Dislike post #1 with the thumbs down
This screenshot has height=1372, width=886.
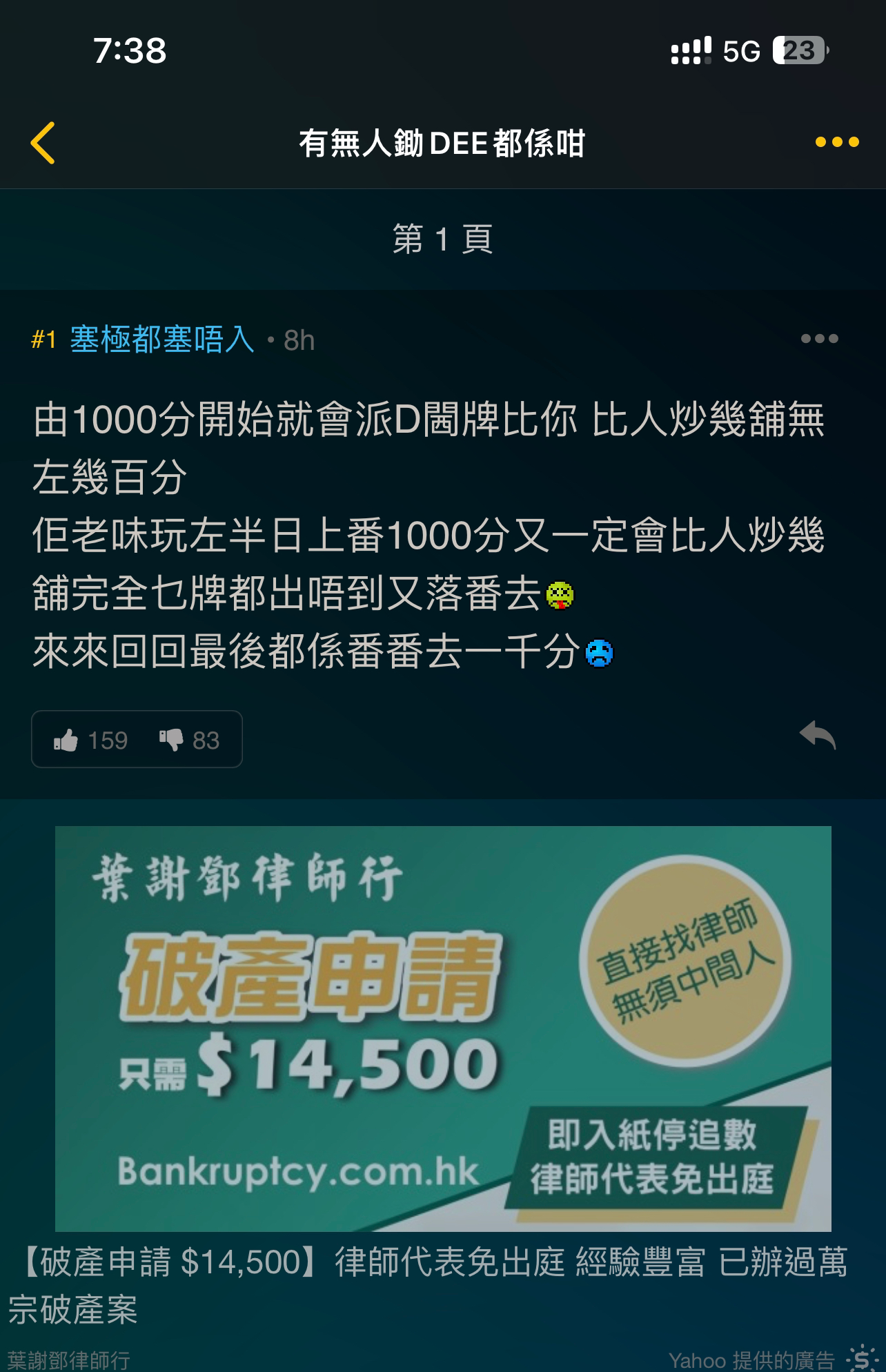[x=173, y=739]
